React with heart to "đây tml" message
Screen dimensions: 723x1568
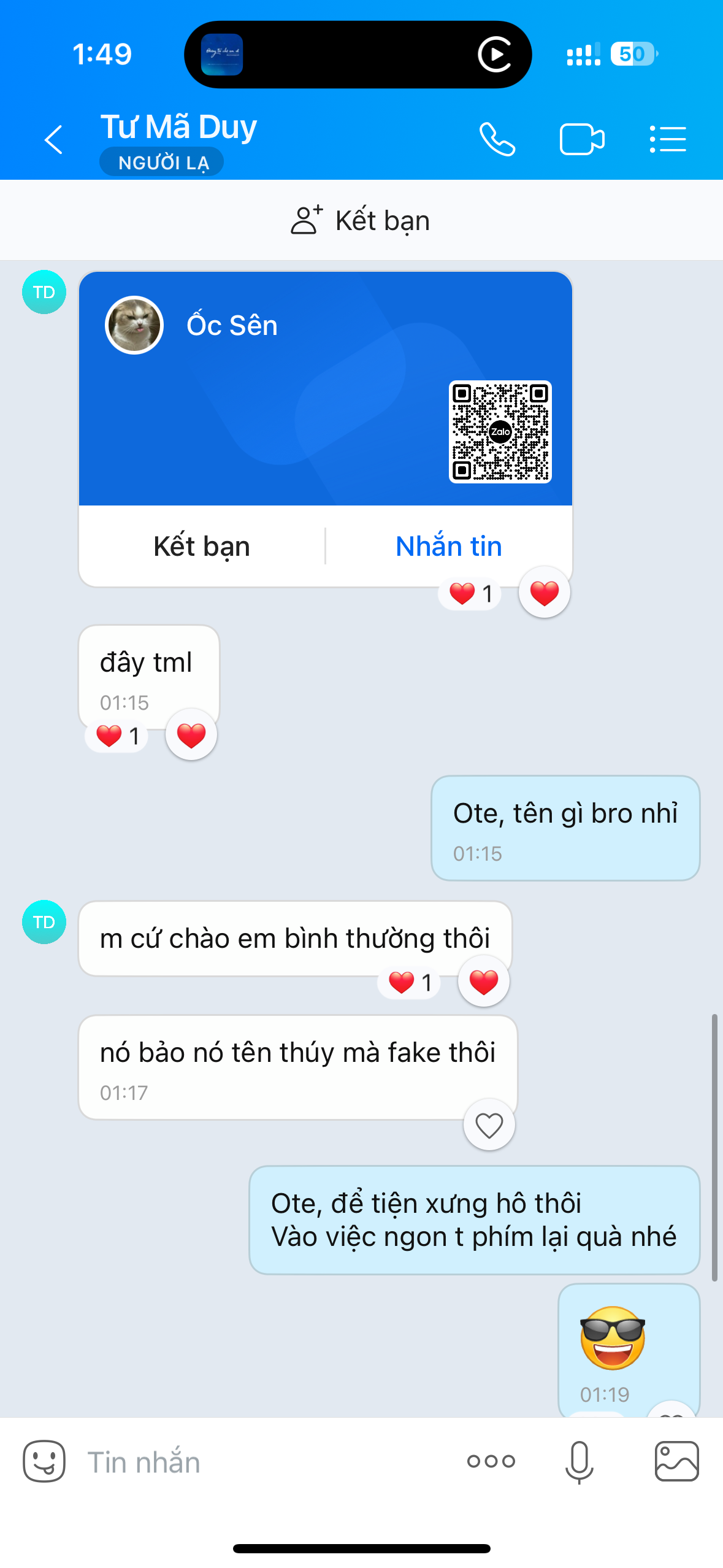[x=191, y=736]
